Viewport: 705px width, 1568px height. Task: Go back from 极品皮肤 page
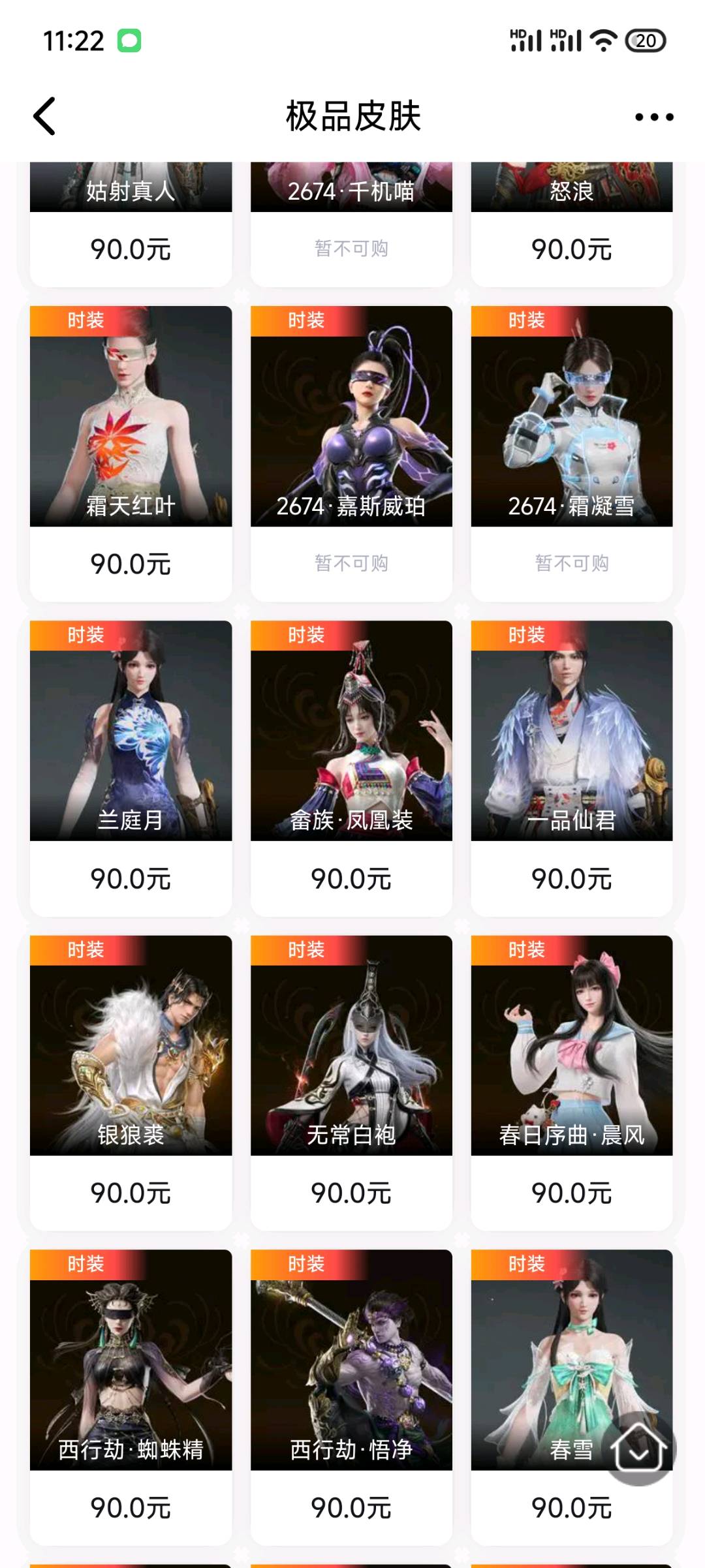(44, 117)
